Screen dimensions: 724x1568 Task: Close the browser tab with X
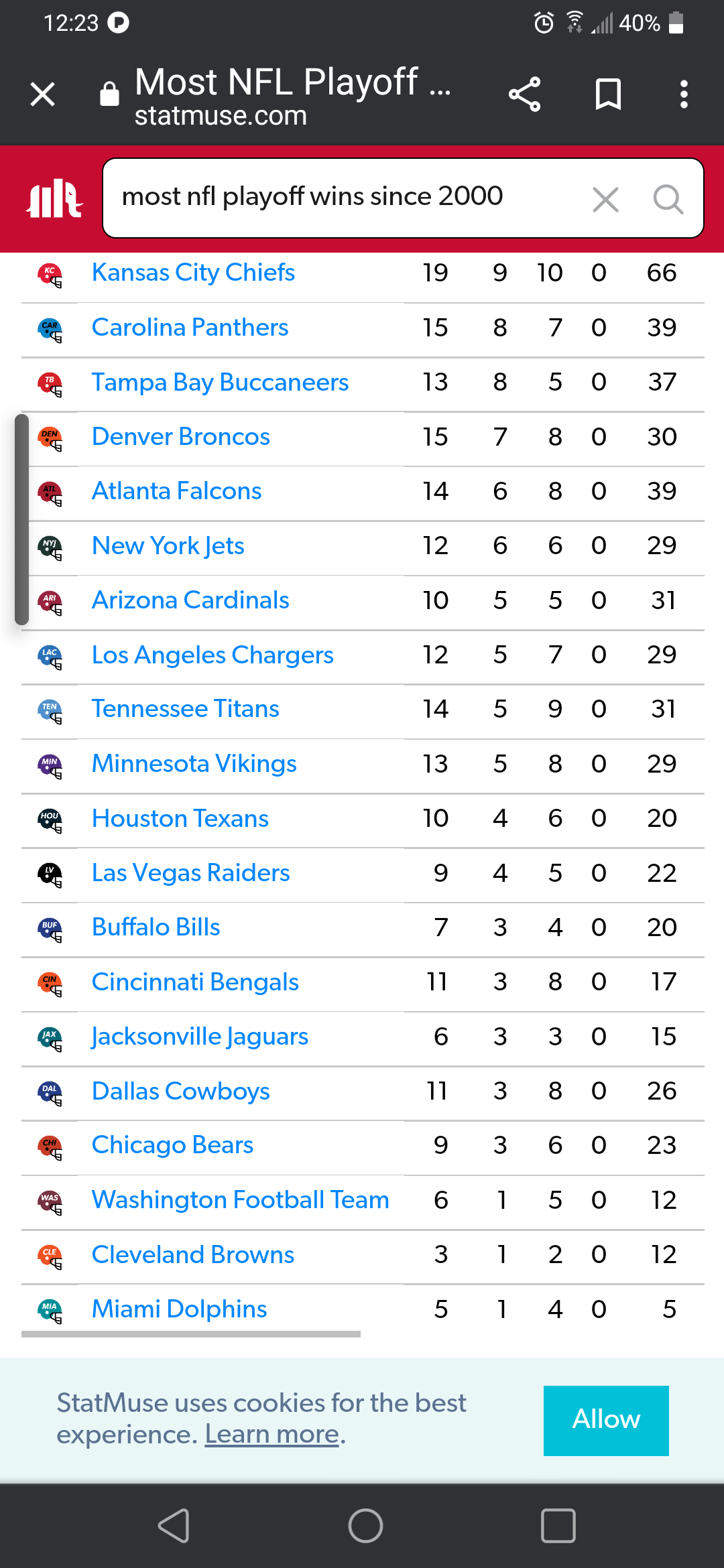(43, 94)
